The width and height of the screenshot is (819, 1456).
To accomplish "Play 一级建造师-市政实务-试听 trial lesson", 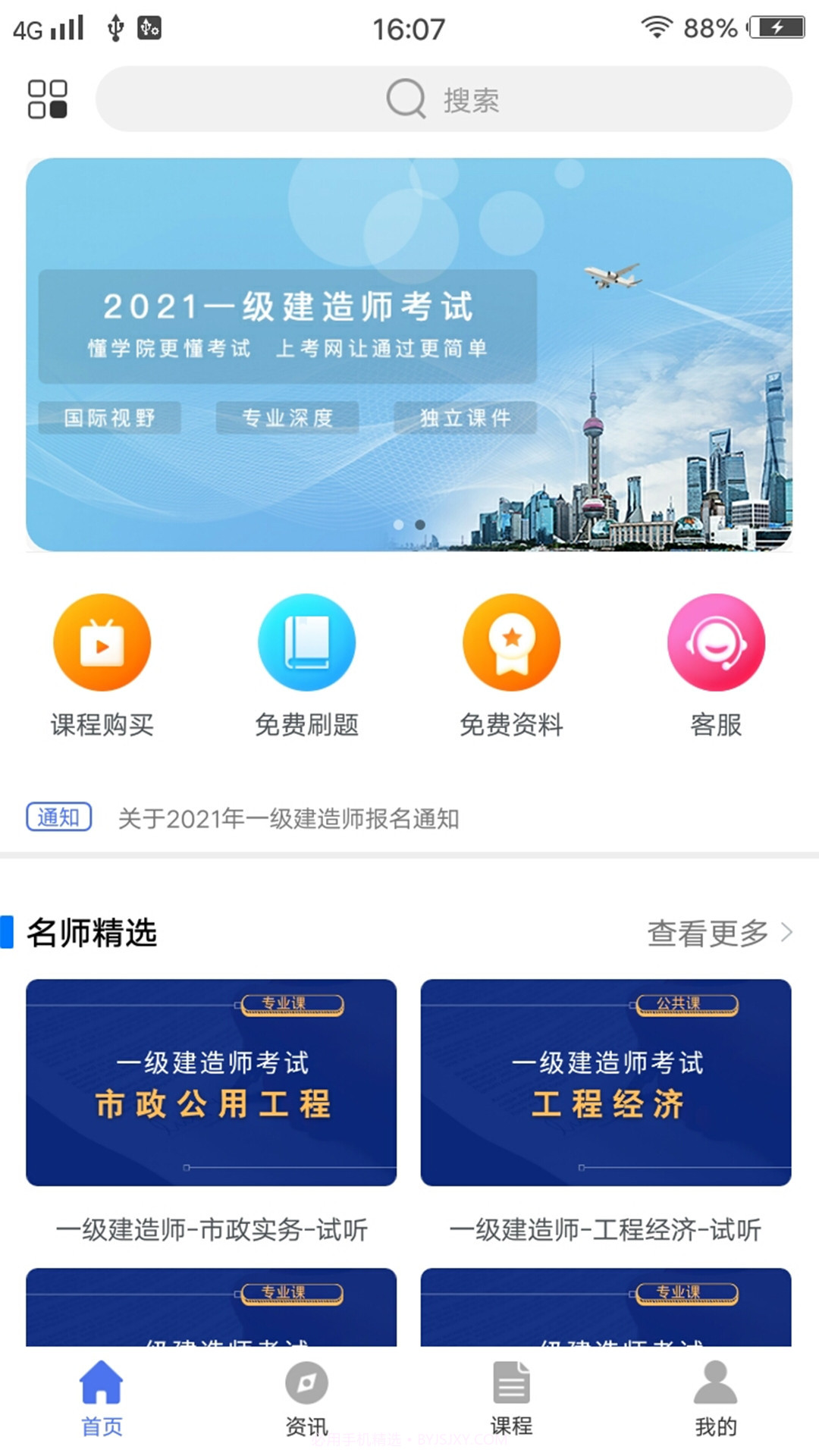I will coord(211,1226).
